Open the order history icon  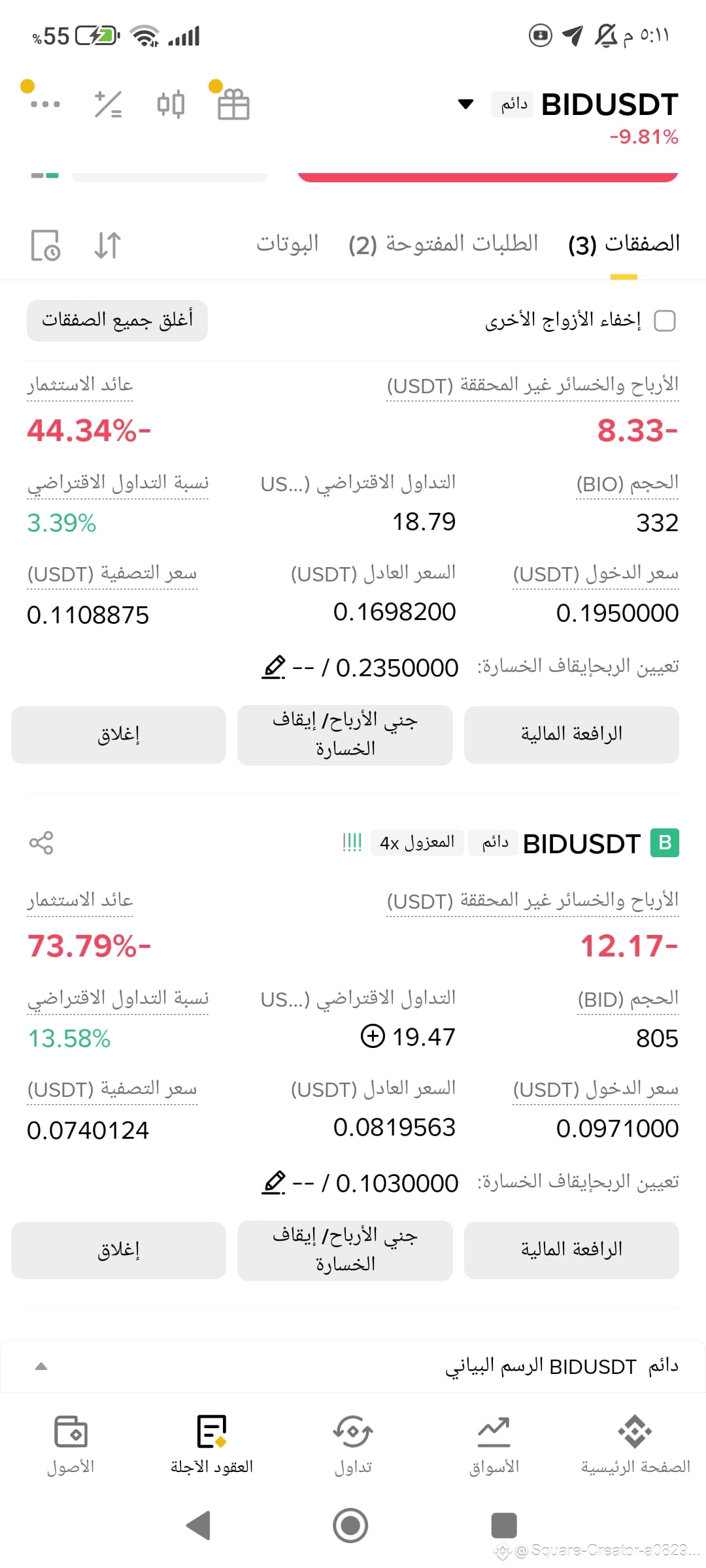(46, 245)
